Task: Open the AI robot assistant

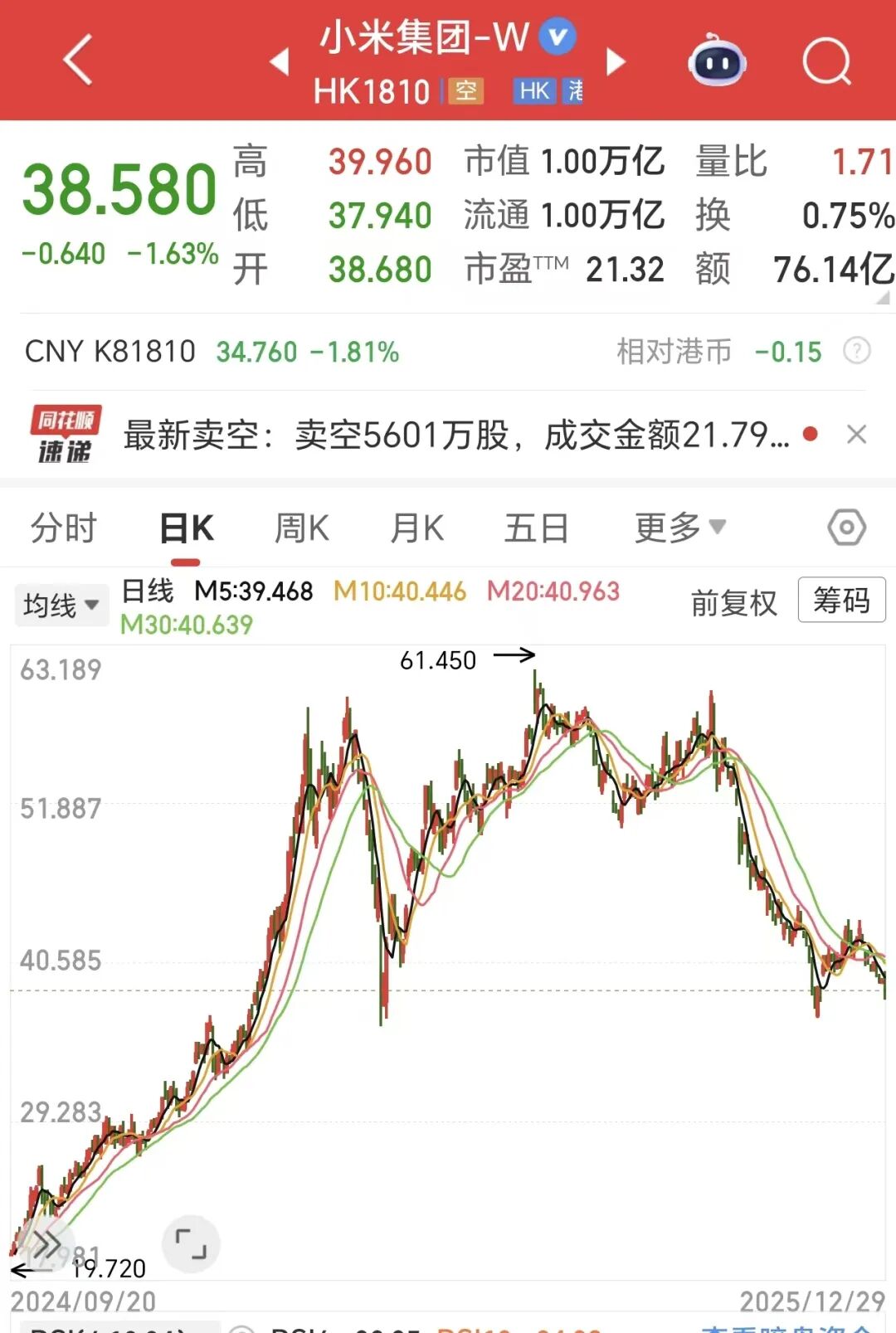Action: (715, 61)
